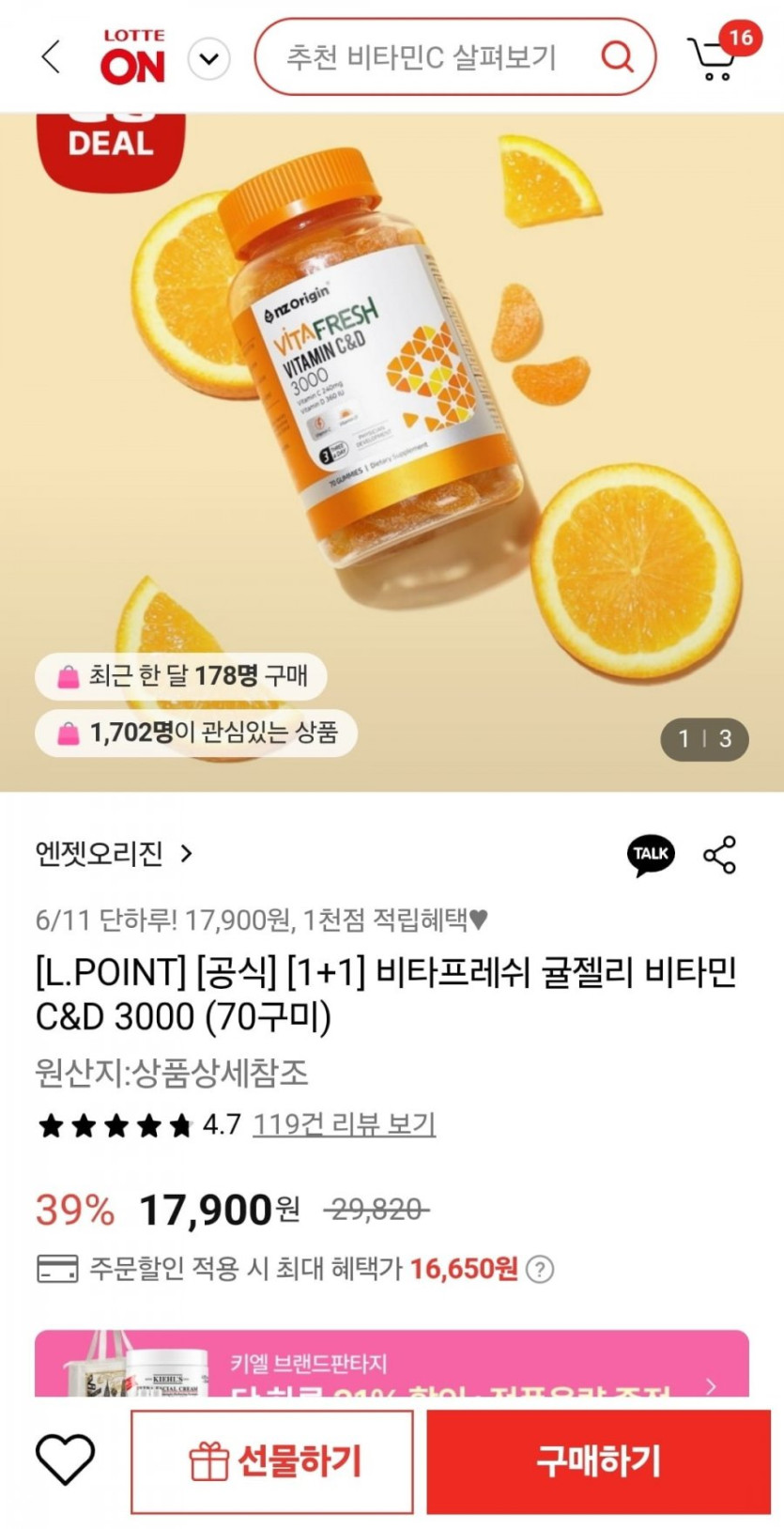Expand the dropdown next to Lotte ON logo
This screenshot has width=784, height=1529.
coord(209,59)
